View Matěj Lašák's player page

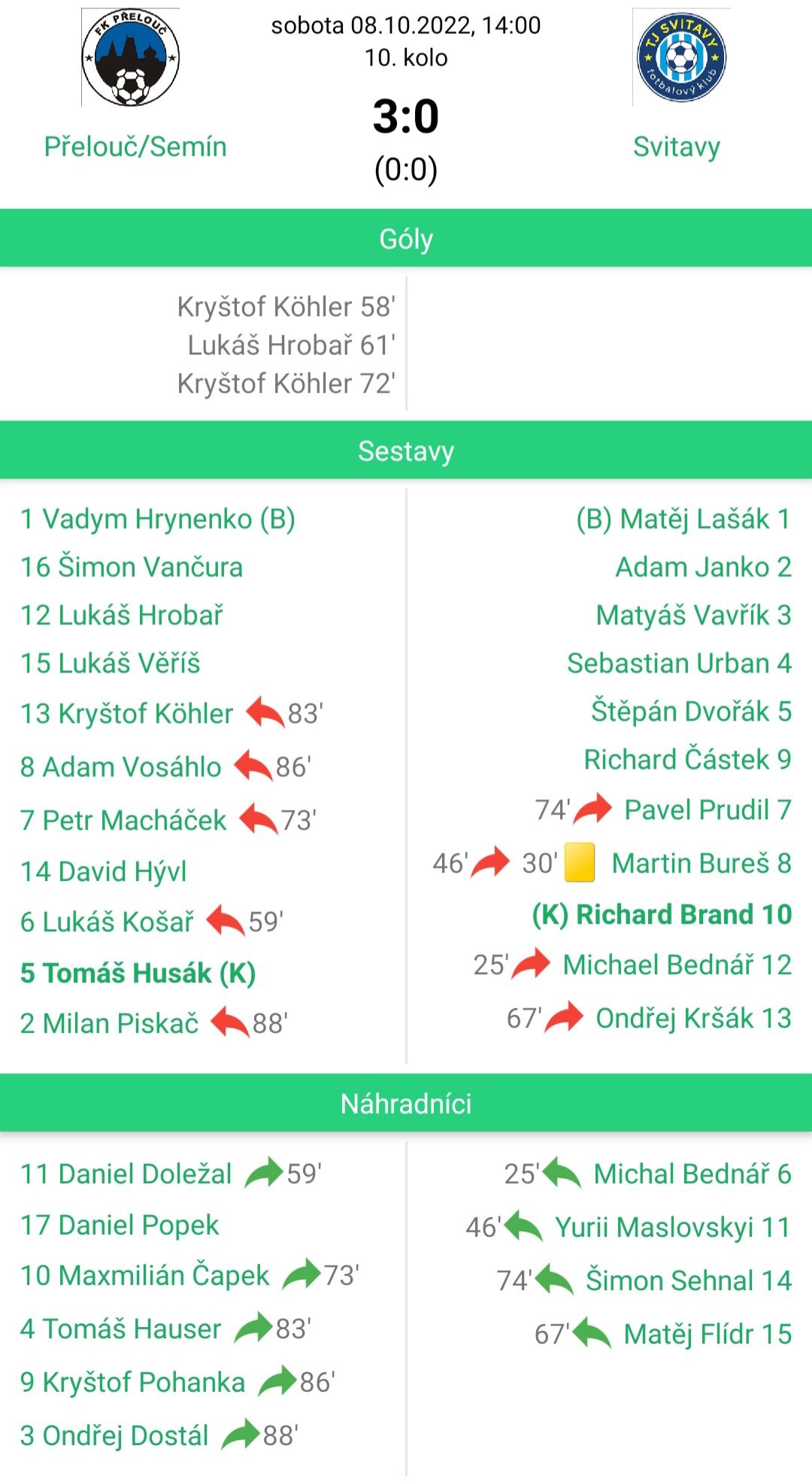click(683, 519)
